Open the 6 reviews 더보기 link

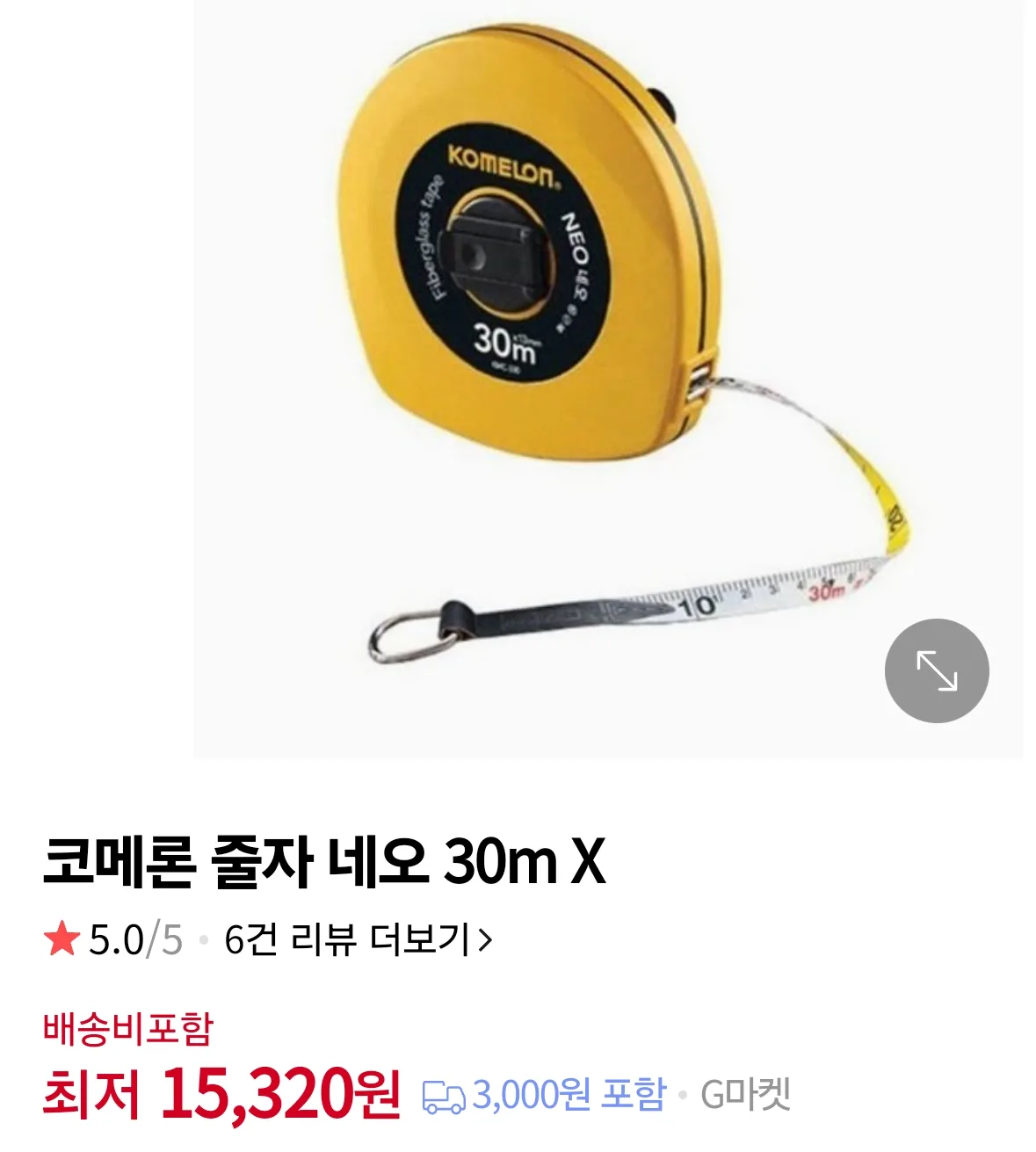coord(358,940)
